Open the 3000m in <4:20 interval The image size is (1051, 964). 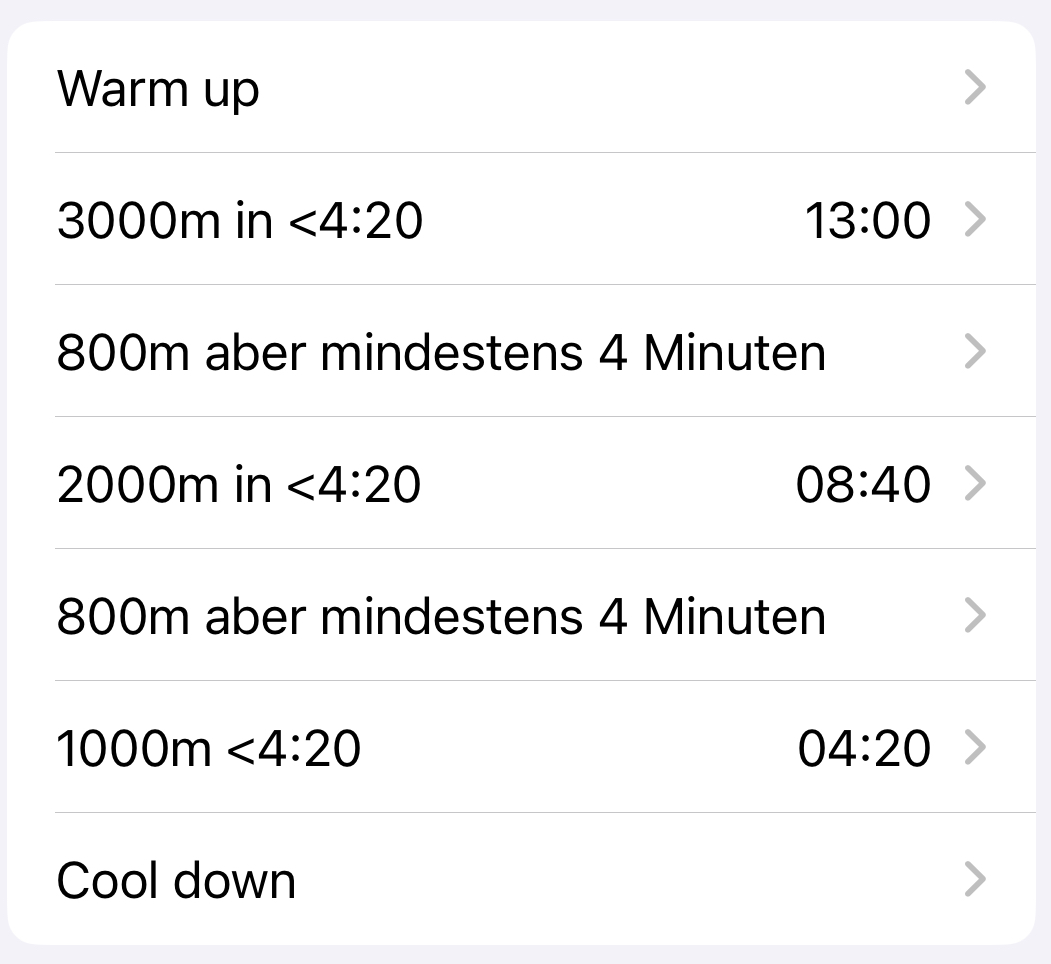[520, 220]
